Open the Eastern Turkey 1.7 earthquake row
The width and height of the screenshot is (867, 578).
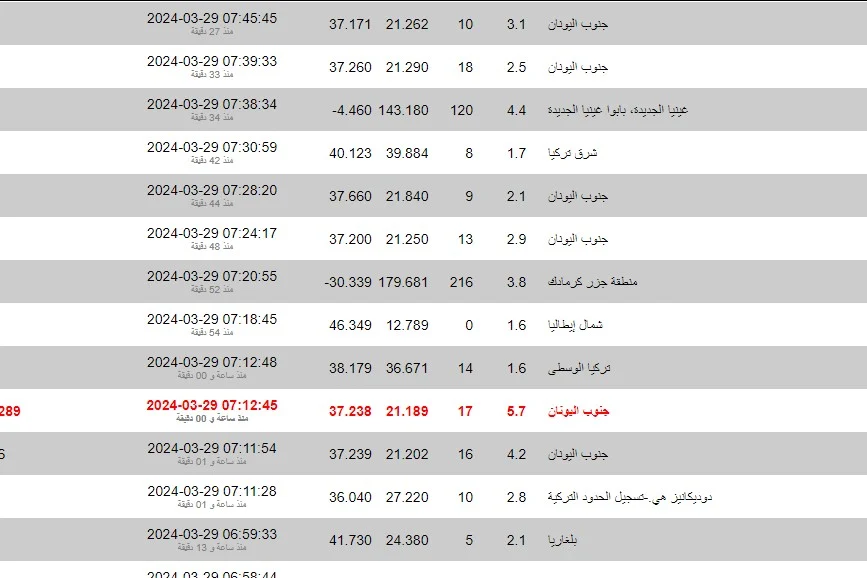pos(574,153)
